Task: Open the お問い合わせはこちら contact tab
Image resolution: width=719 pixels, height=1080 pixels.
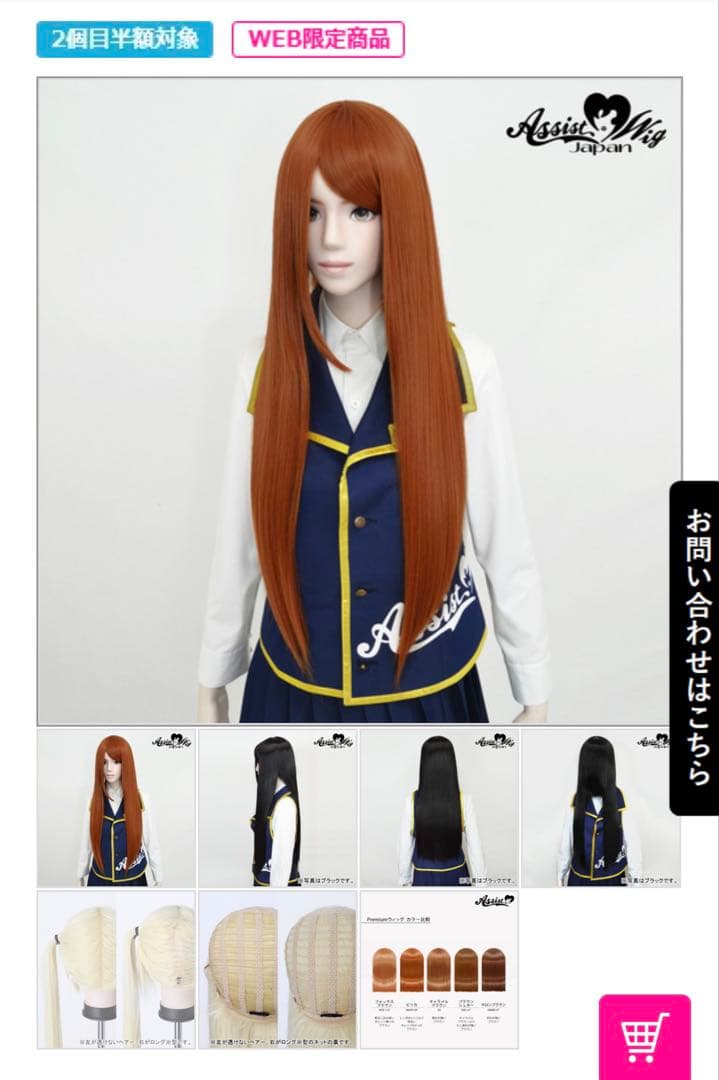Action: [x=695, y=648]
